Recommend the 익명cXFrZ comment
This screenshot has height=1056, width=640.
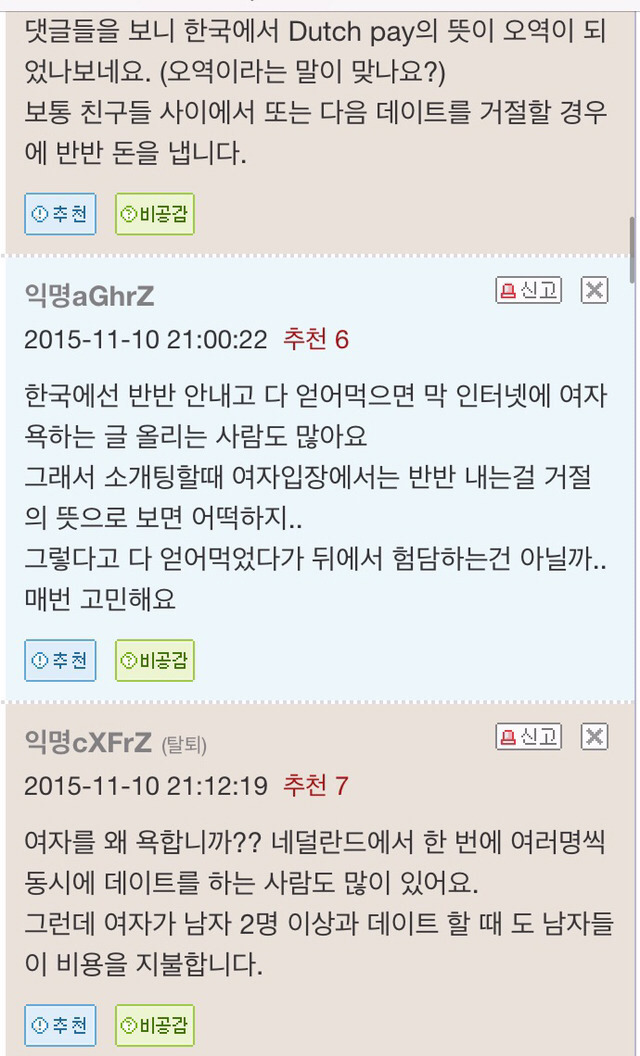tap(60, 1025)
